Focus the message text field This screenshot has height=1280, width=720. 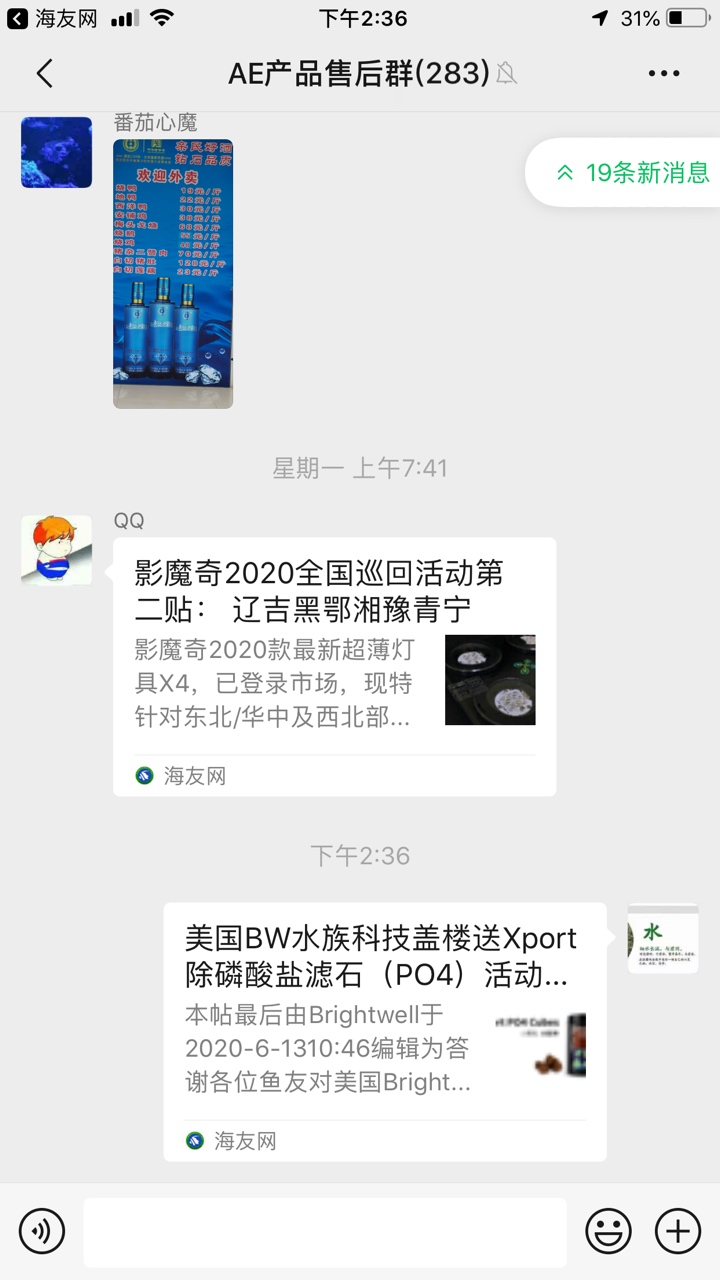coord(324,1232)
